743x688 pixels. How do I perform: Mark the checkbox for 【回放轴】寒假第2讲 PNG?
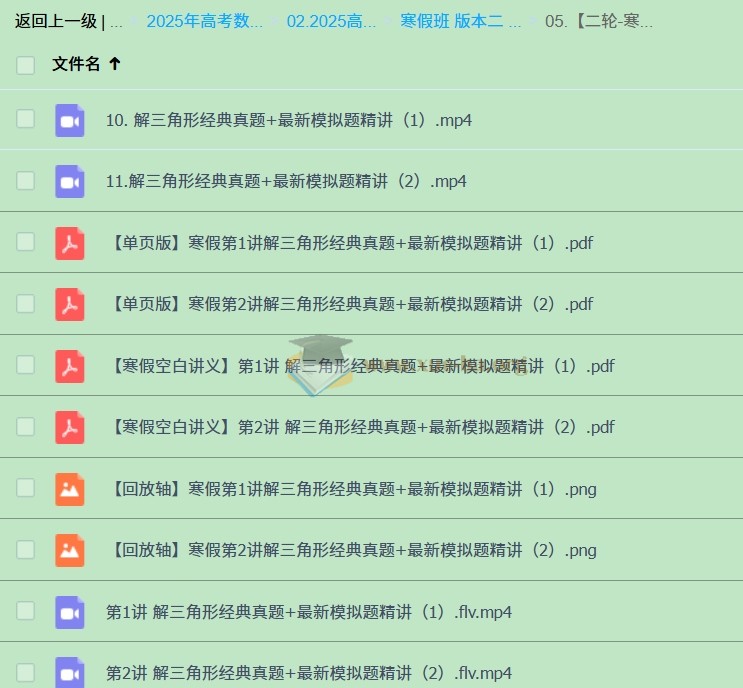point(25,549)
